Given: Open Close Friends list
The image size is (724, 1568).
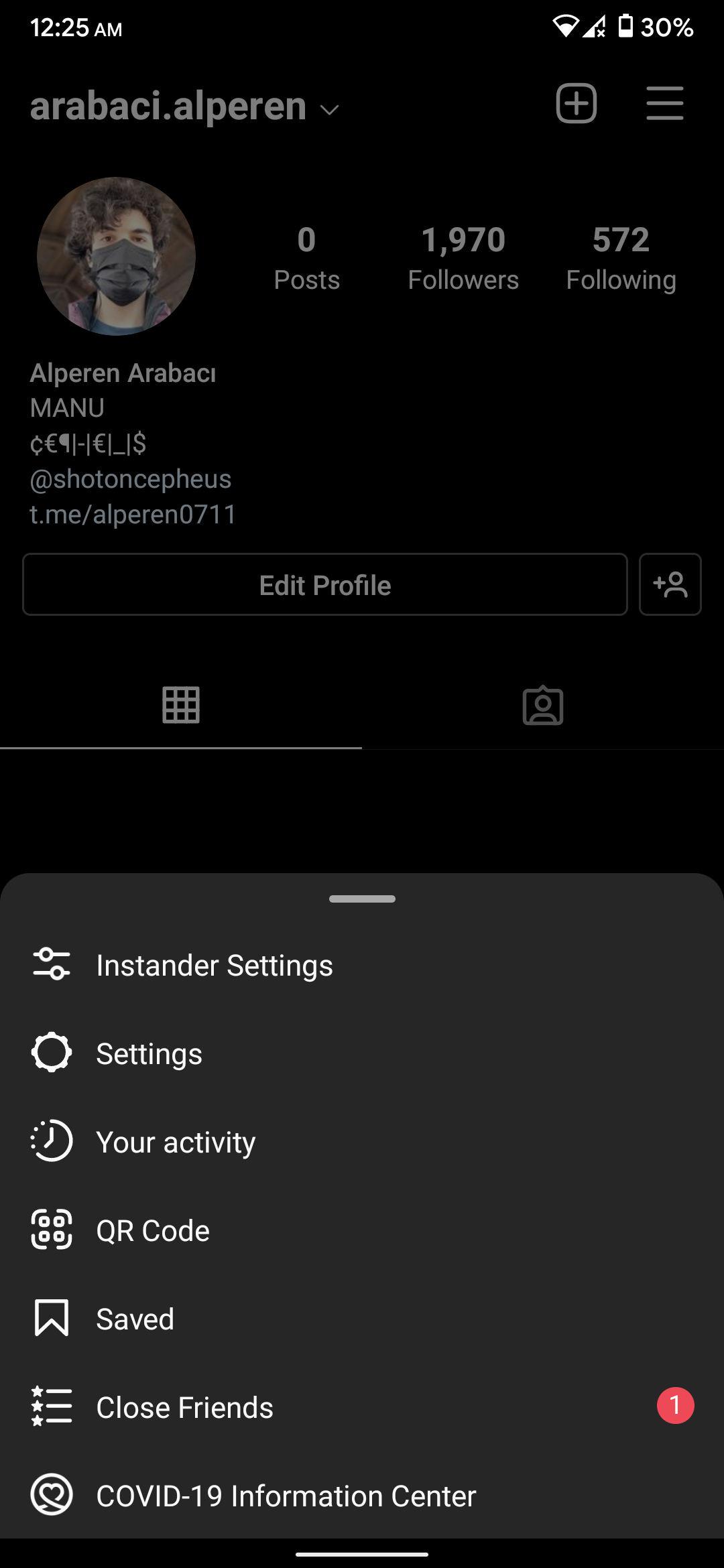Looking at the screenshot, I should point(184,1408).
